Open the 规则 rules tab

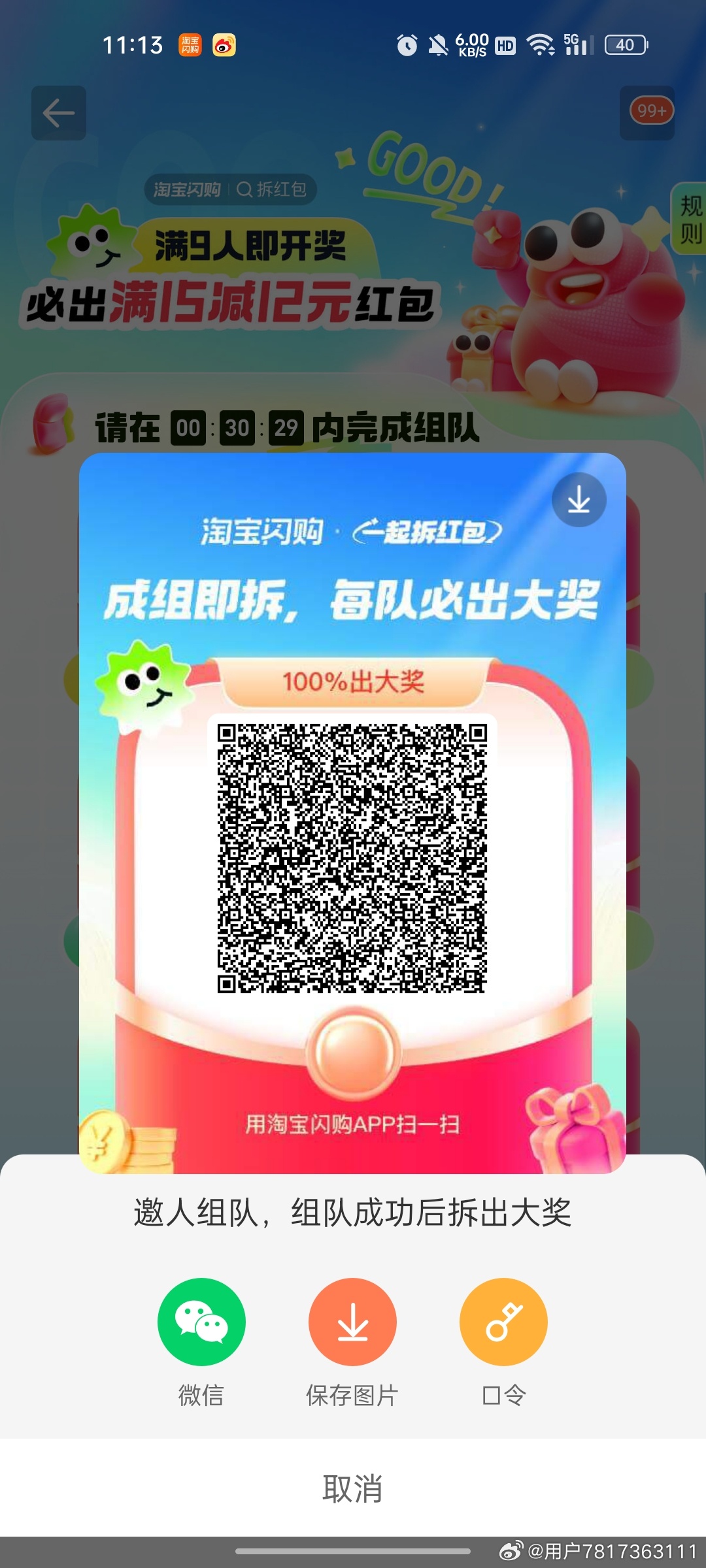click(690, 220)
